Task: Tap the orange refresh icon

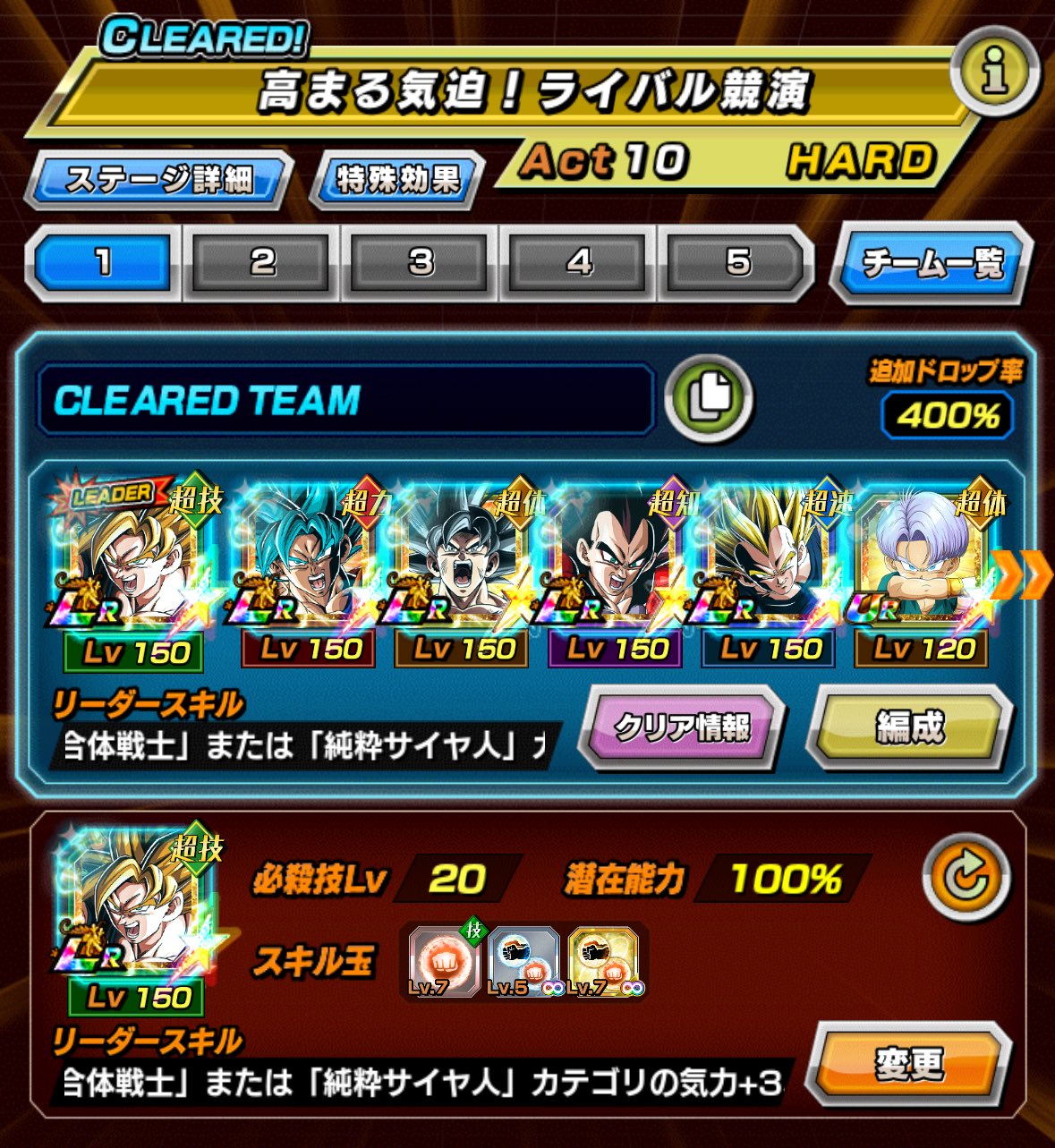Action: (x=966, y=877)
